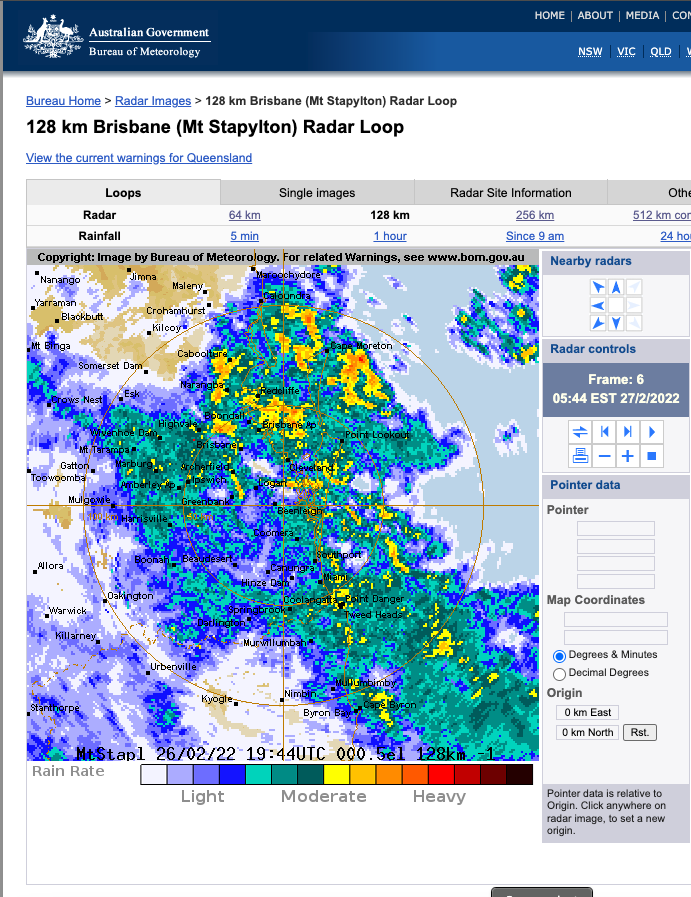View the current warnings for Queensland

point(139,158)
